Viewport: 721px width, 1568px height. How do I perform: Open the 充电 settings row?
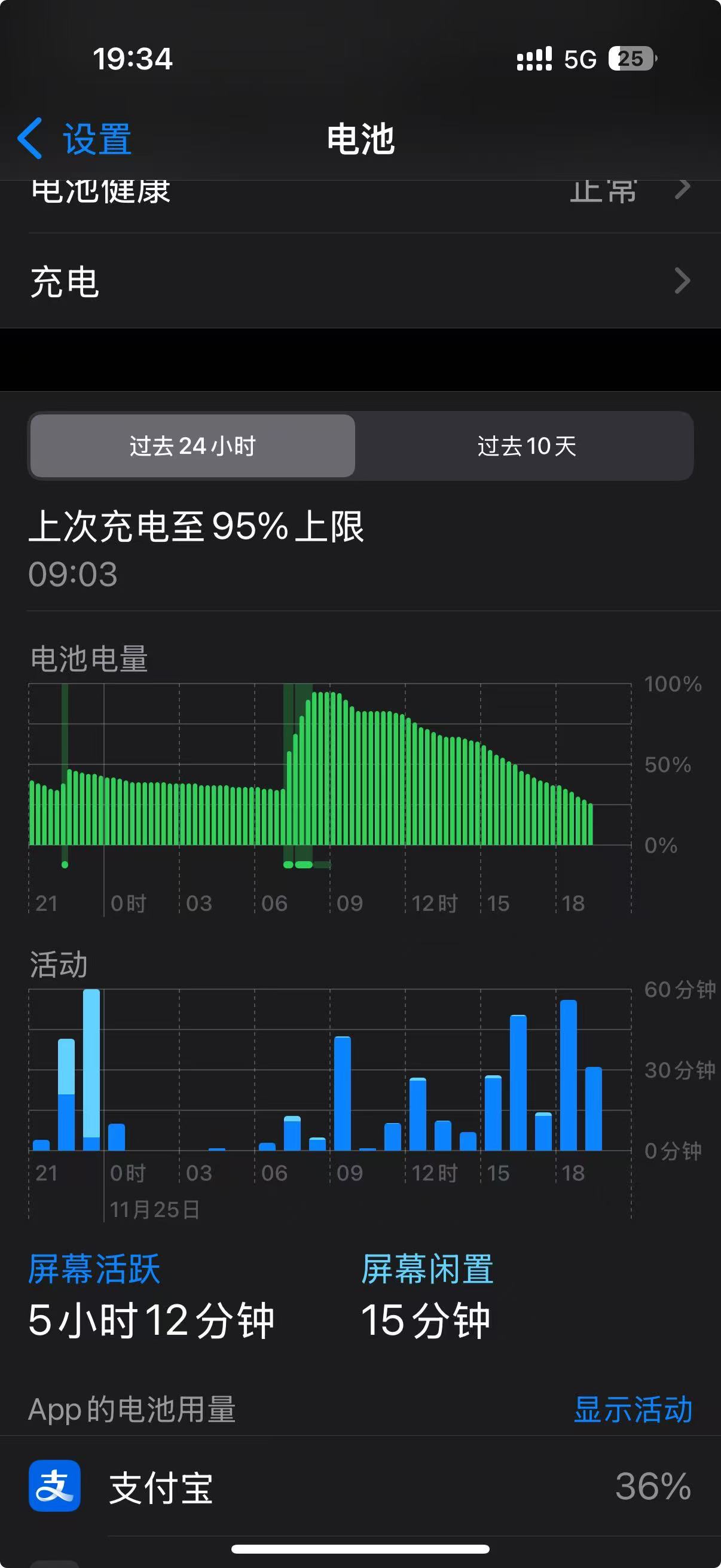[x=360, y=281]
